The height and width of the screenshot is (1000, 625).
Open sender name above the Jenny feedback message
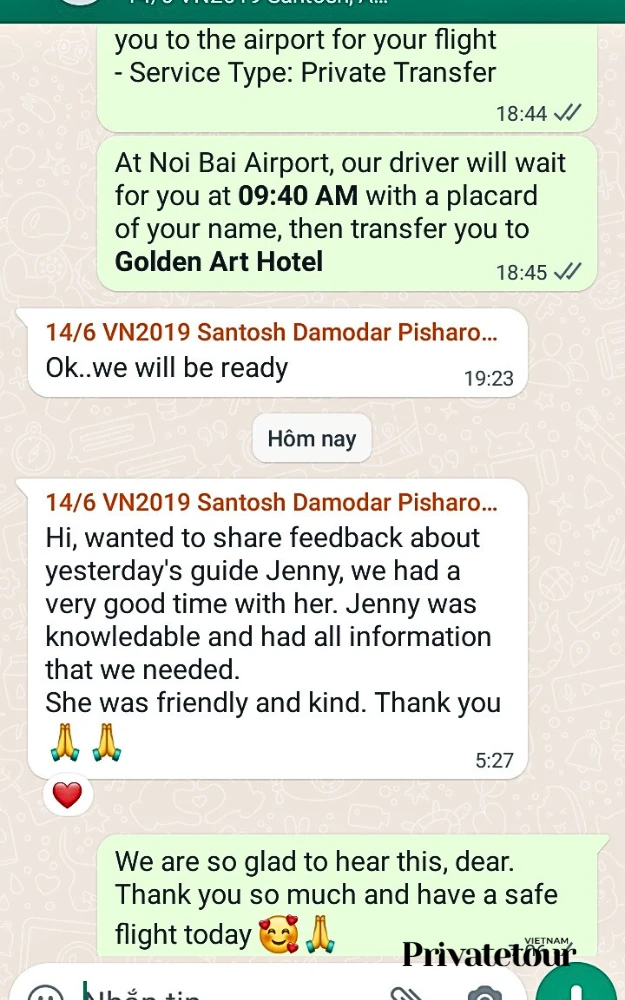pos(271,502)
